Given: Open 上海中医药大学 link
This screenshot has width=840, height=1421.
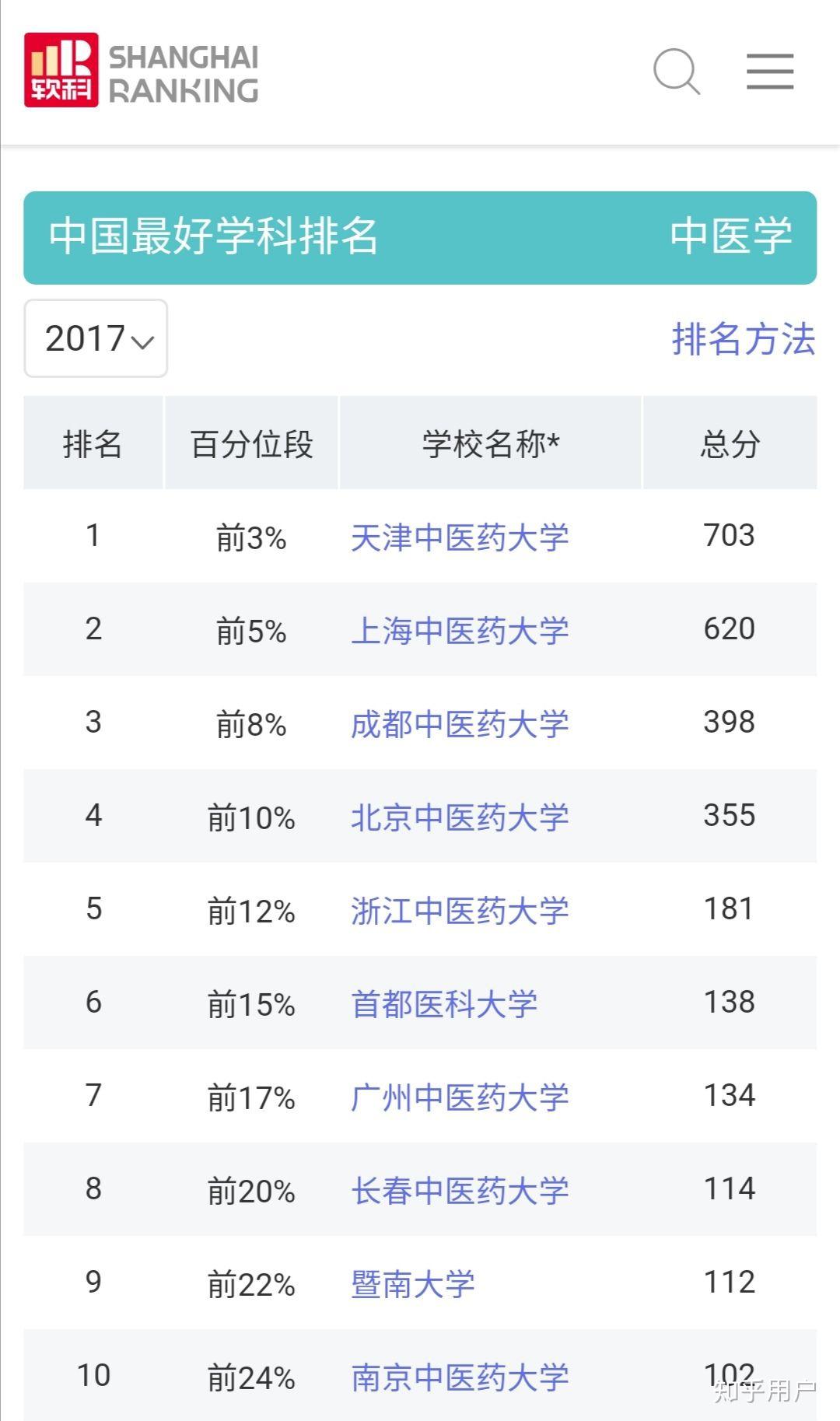Looking at the screenshot, I should click(x=460, y=631).
